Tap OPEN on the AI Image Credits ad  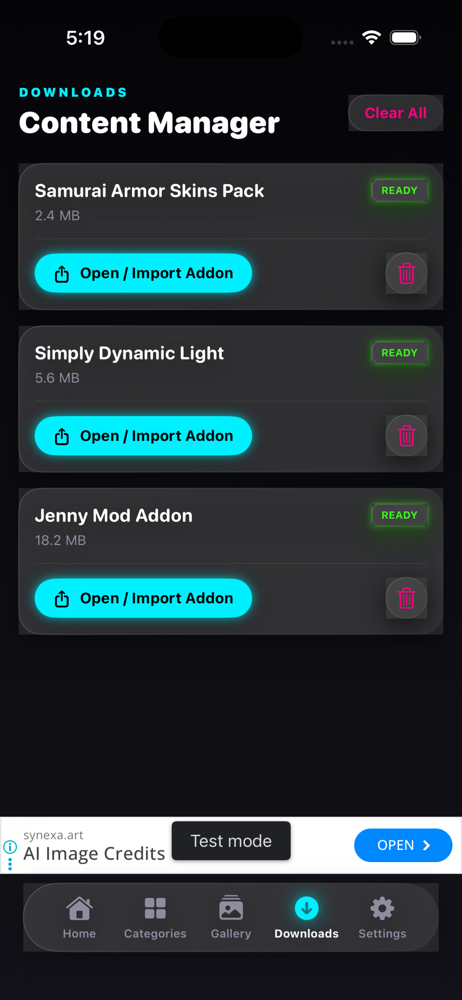pyautogui.click(x=403, y=845)
